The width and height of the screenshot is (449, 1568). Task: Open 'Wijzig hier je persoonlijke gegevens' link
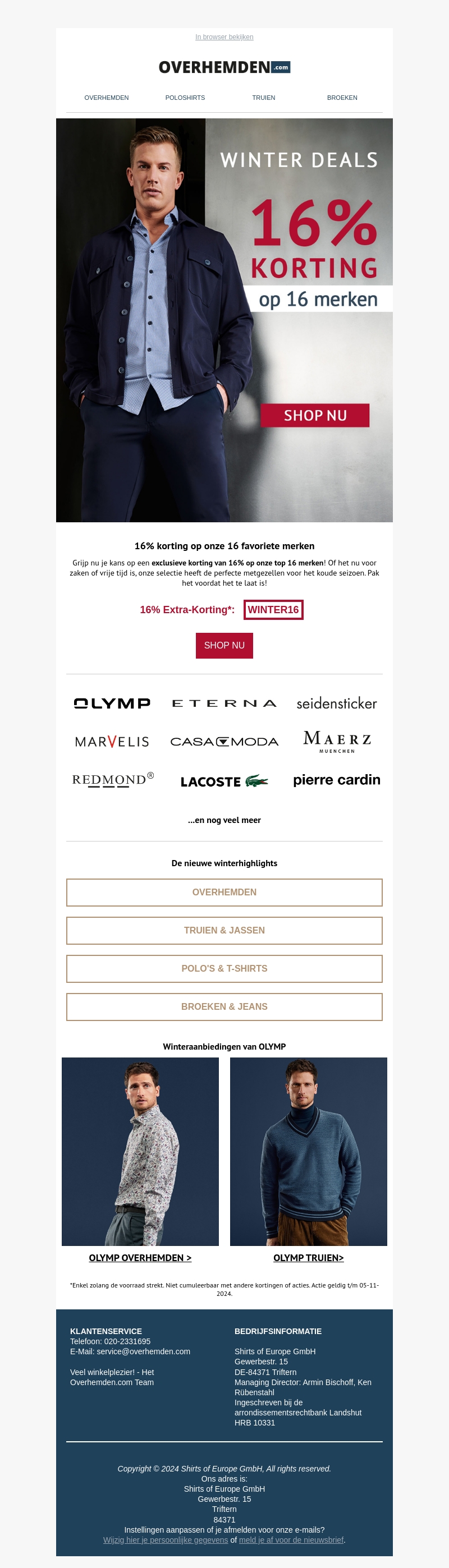[166, 1539]
